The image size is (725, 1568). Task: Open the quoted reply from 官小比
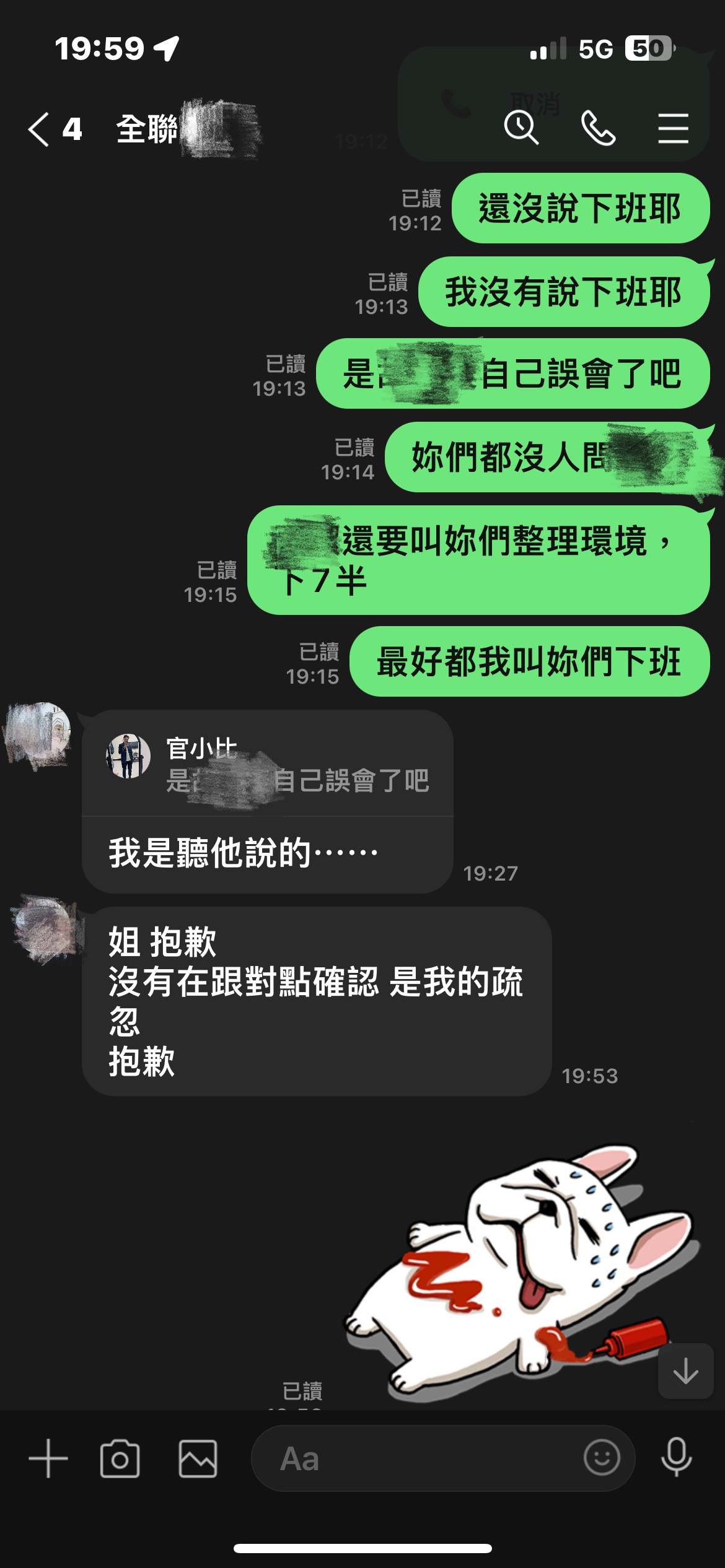pos(267,765)
